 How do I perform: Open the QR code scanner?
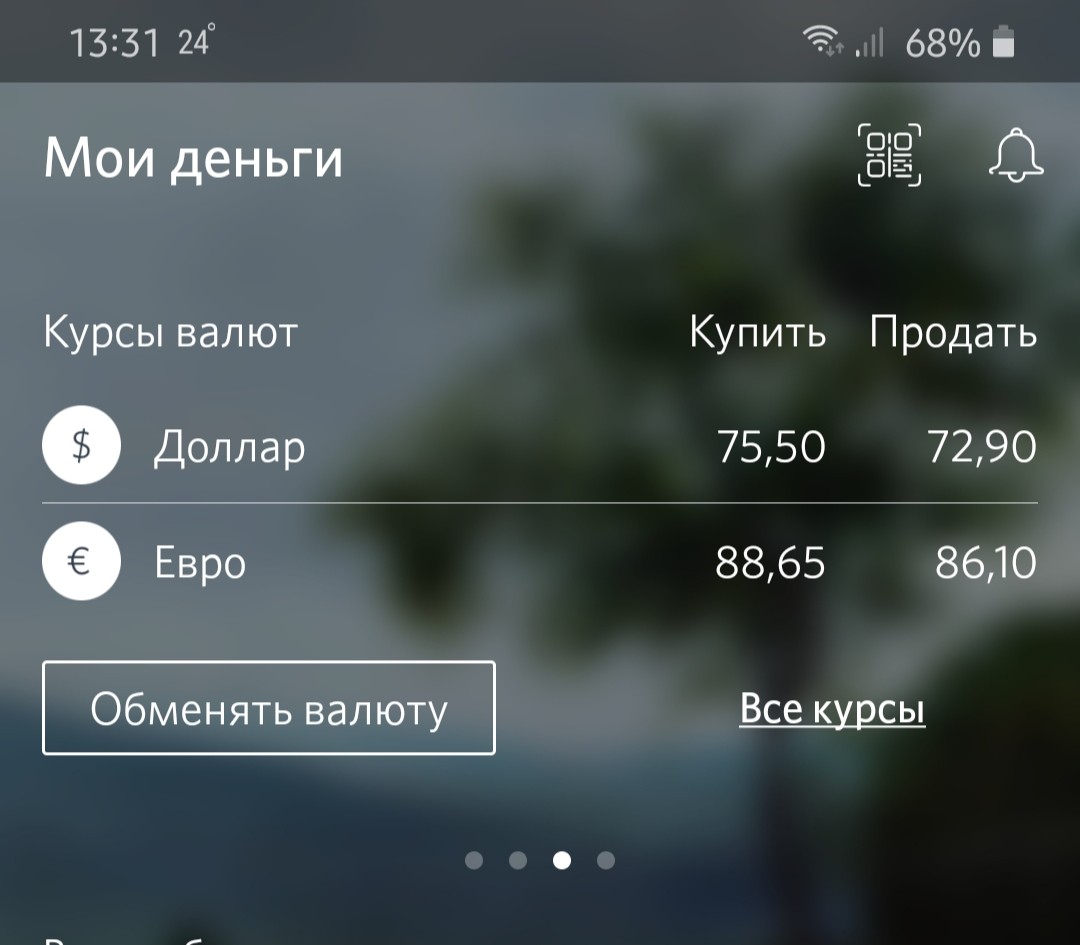coord(889,156)
